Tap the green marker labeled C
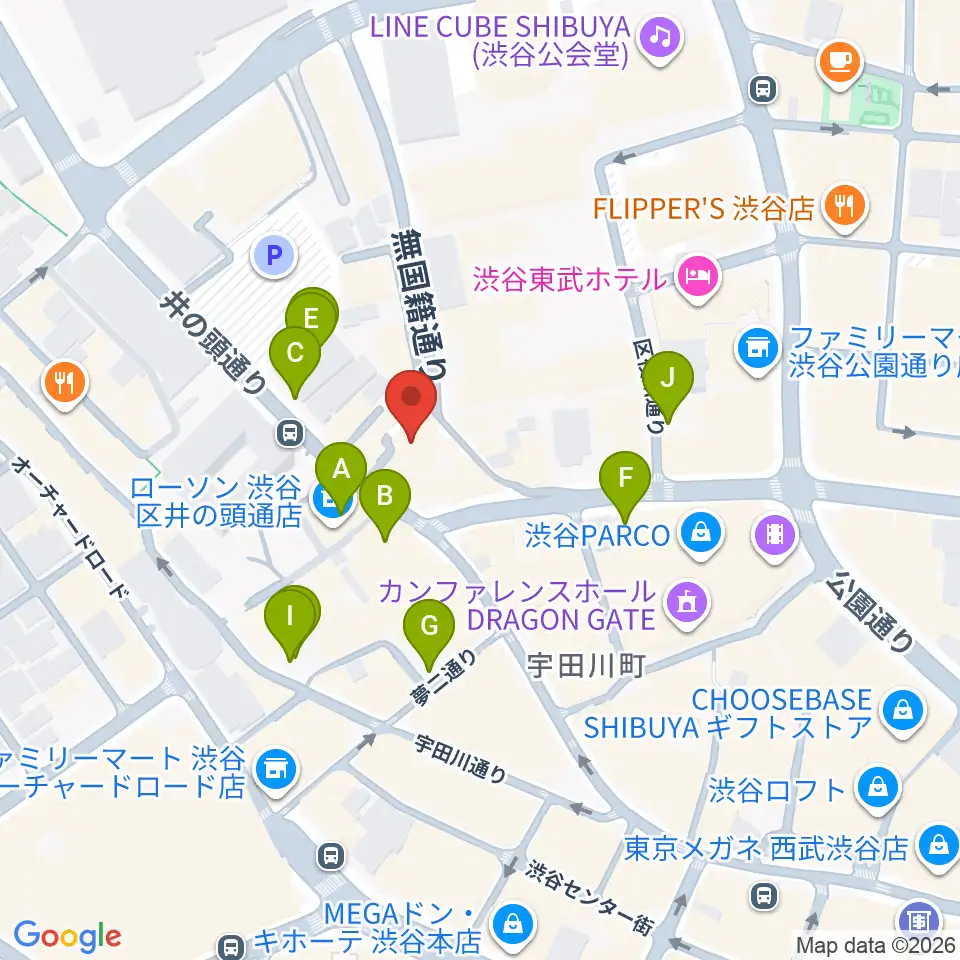 click(x=295, y=355)
